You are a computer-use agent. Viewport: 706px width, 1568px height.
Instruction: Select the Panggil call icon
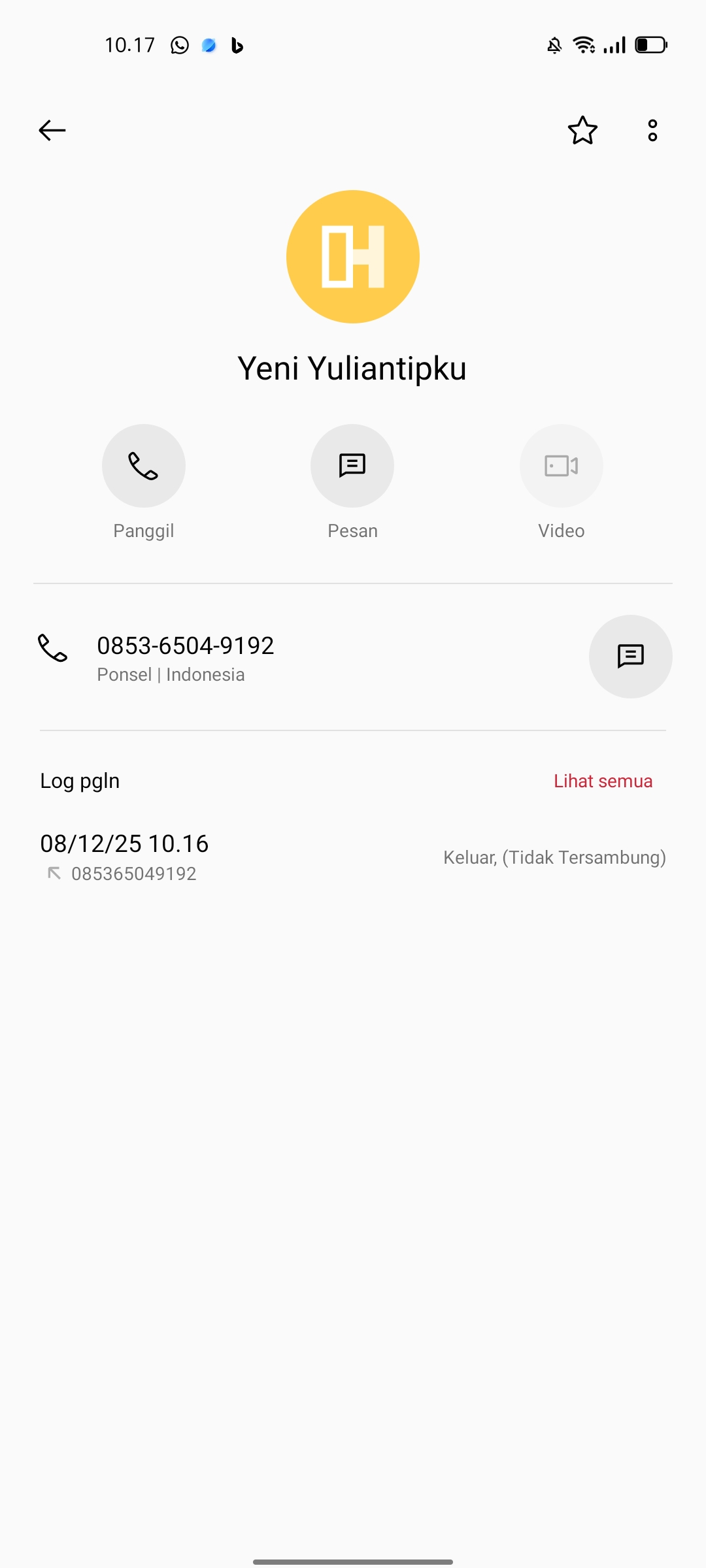143,465
